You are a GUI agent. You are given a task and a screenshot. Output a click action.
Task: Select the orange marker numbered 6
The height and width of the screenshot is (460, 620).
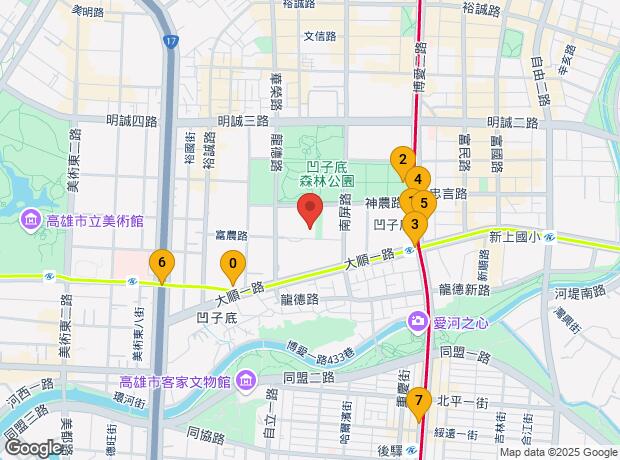point(162,265)
